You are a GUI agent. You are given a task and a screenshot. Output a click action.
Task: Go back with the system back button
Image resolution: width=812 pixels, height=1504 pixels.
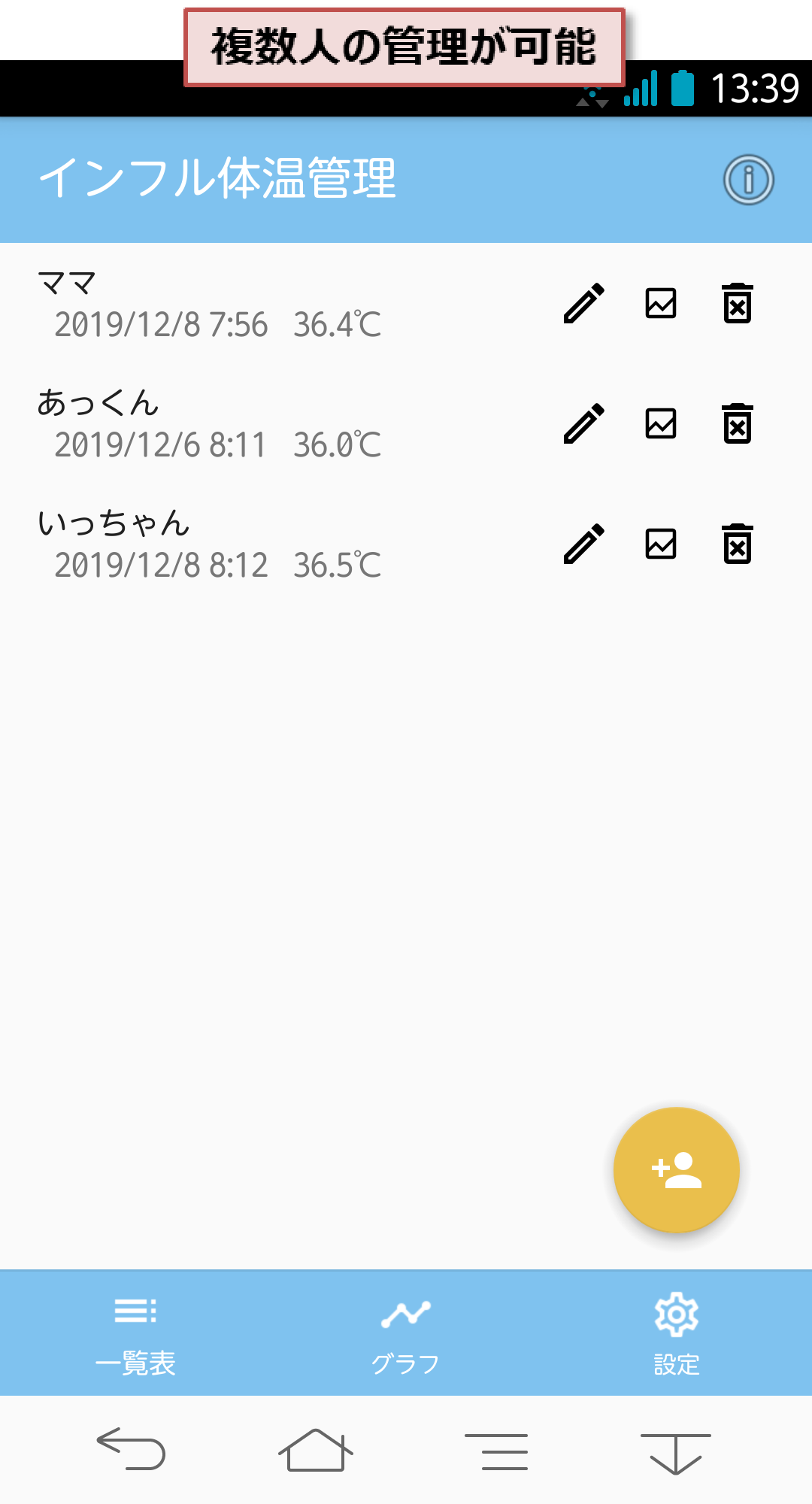click(131, 1449)
